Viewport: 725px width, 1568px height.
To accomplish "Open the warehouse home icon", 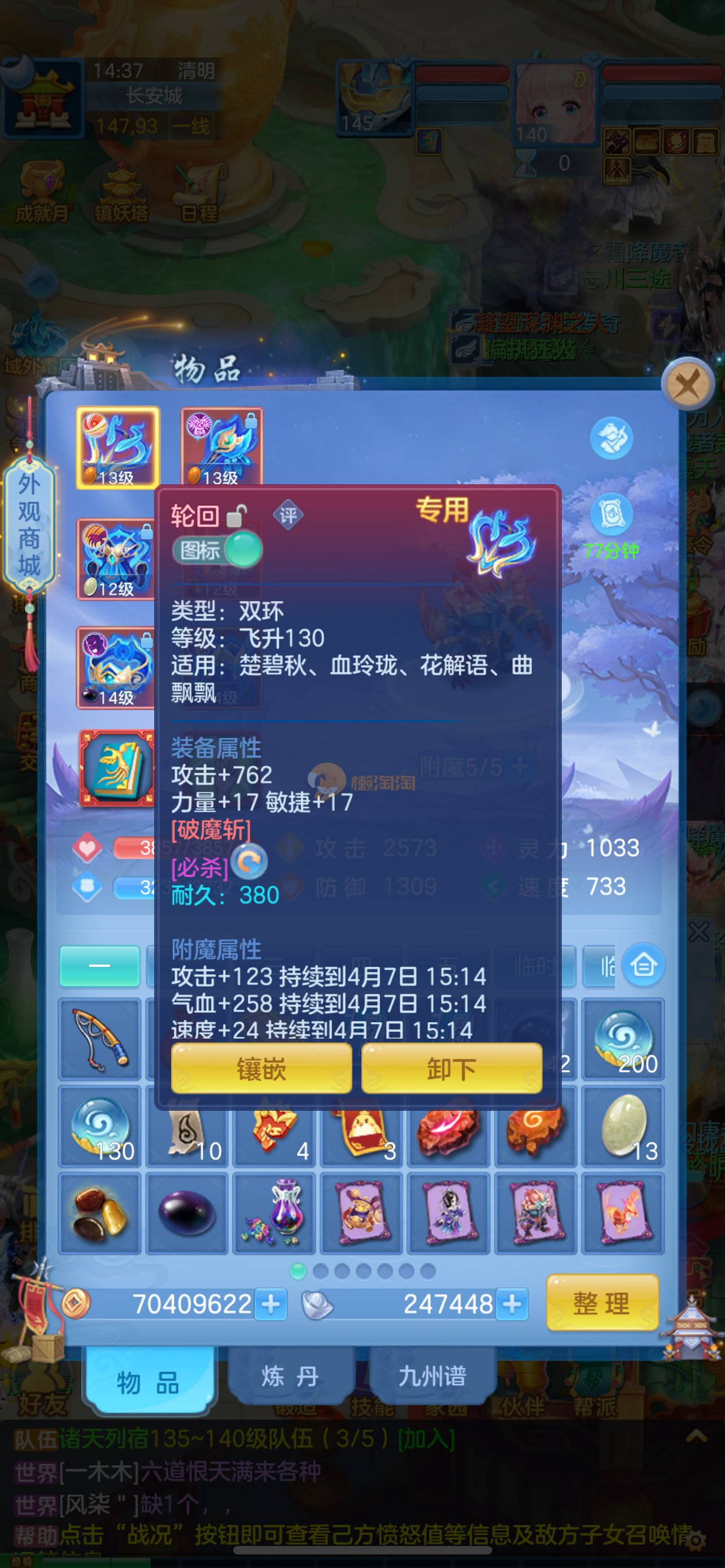I will pyautogui.click(x=644, y=965).
